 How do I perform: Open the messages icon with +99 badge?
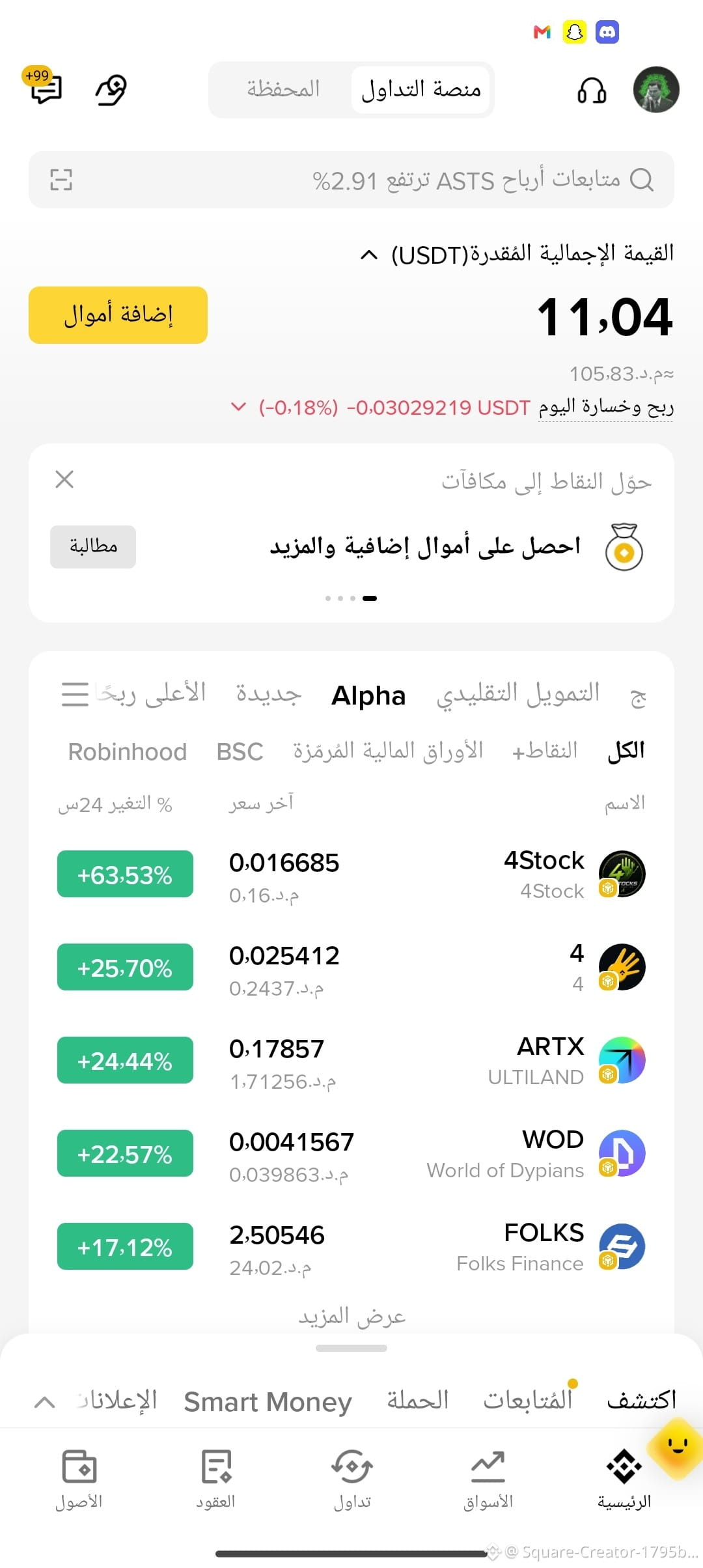44,86
